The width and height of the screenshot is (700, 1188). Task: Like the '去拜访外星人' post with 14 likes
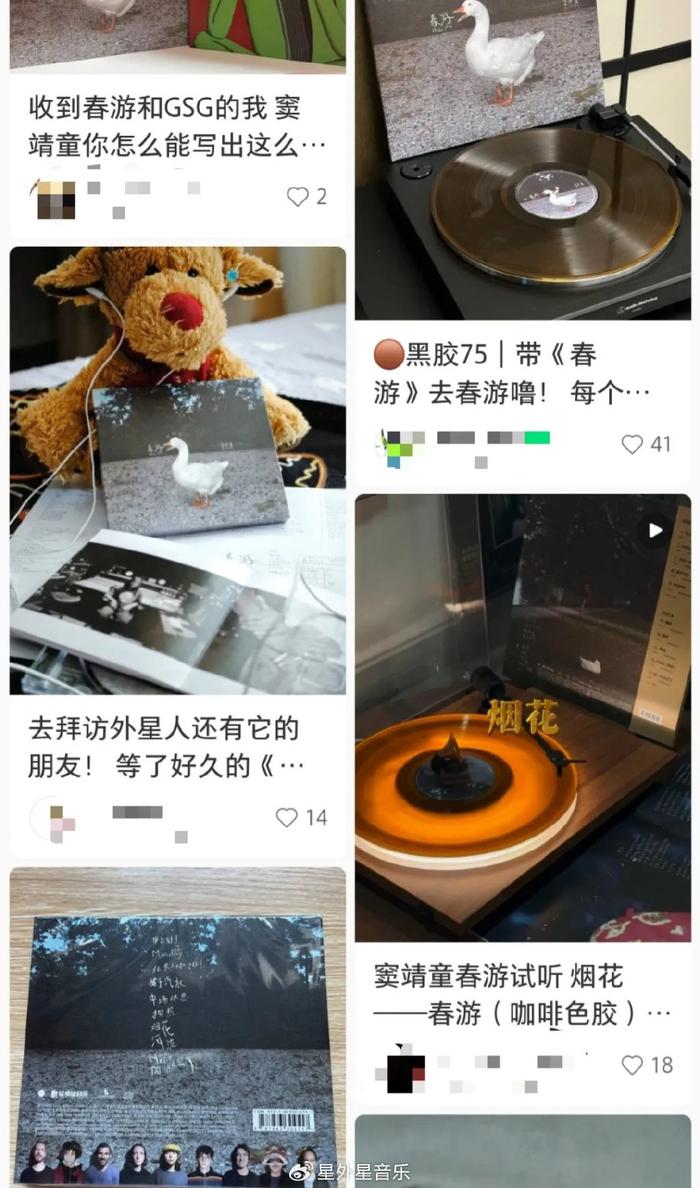click(x=288, y=817)
